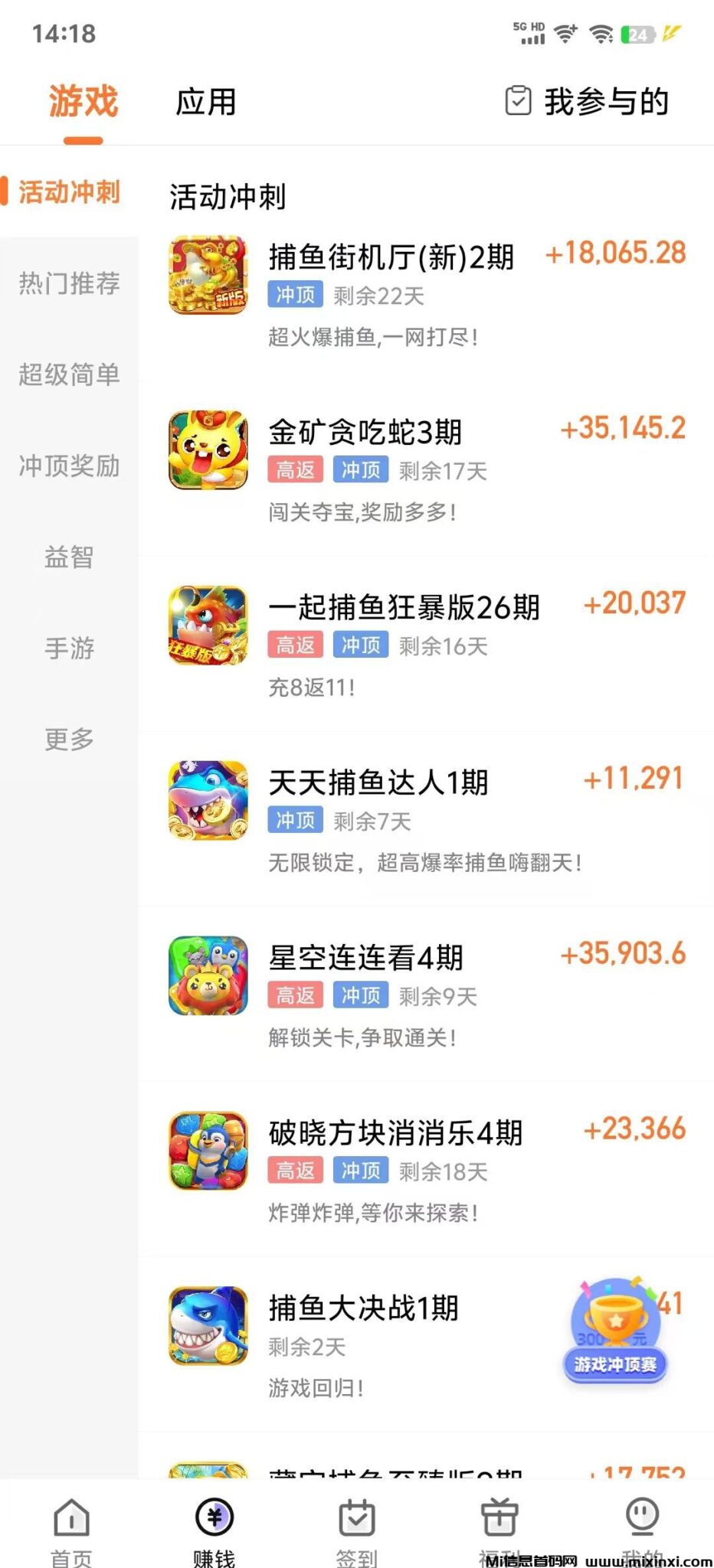Open 我参与的 list

coord(588,102)
